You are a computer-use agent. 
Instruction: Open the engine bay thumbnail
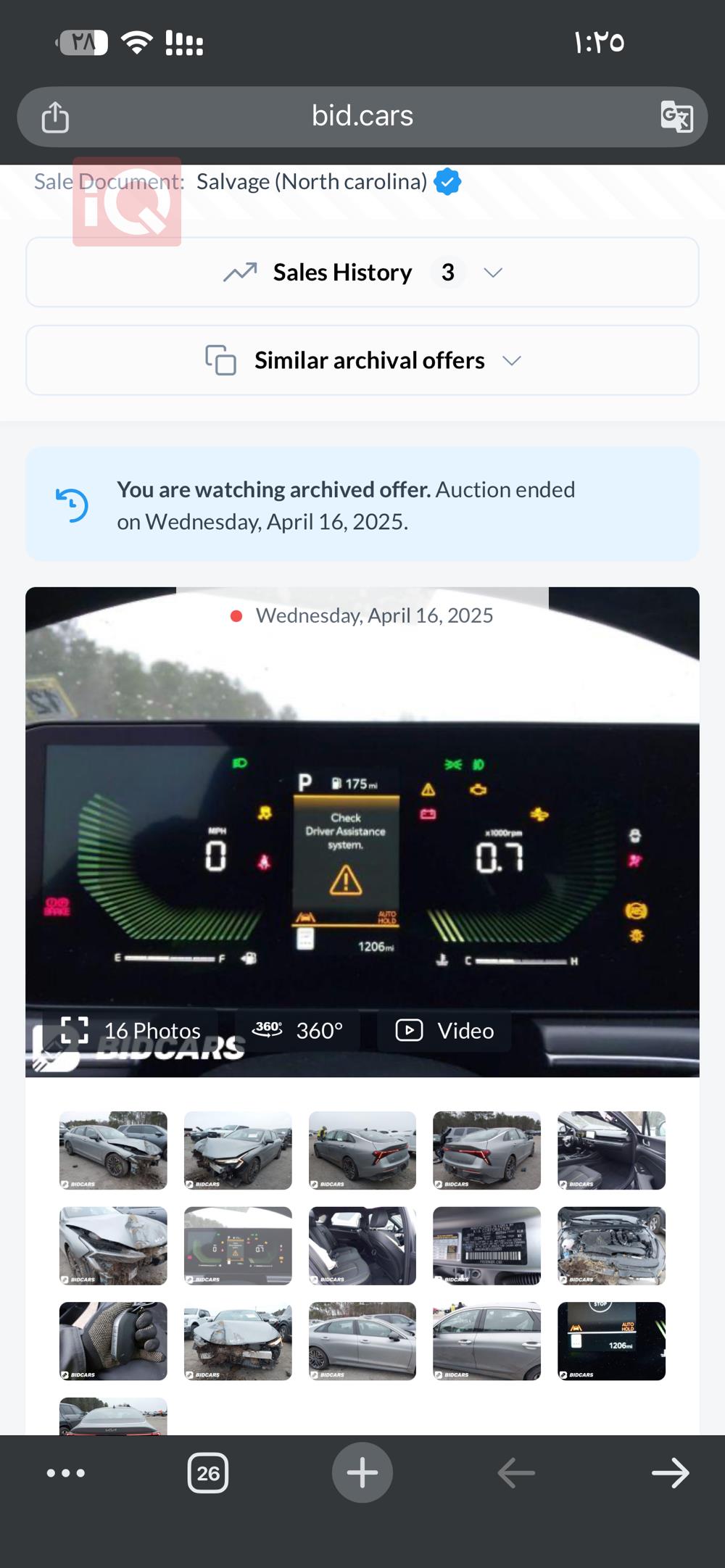(x=611, y=1245)
